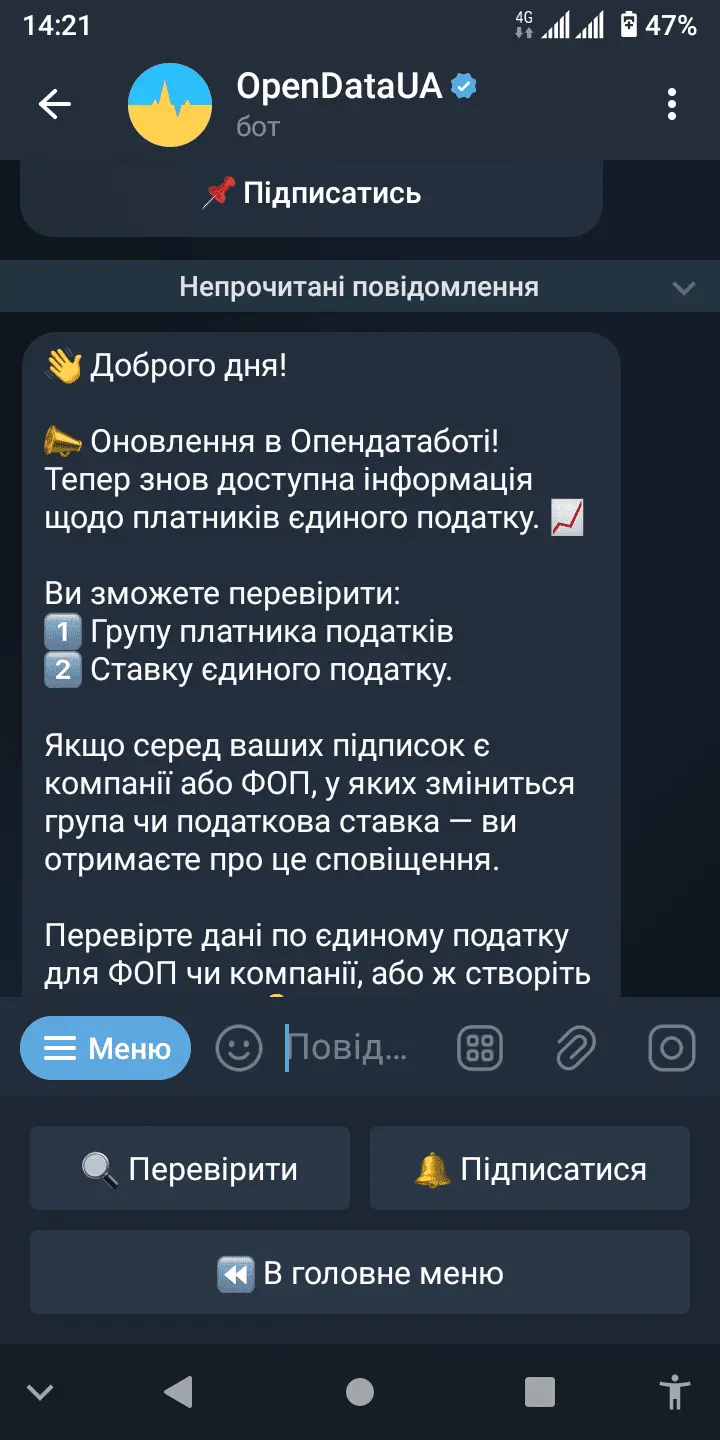Toggle the bot keyboard icon
Screen dimensions: 720x1440
pos(480,1048)
